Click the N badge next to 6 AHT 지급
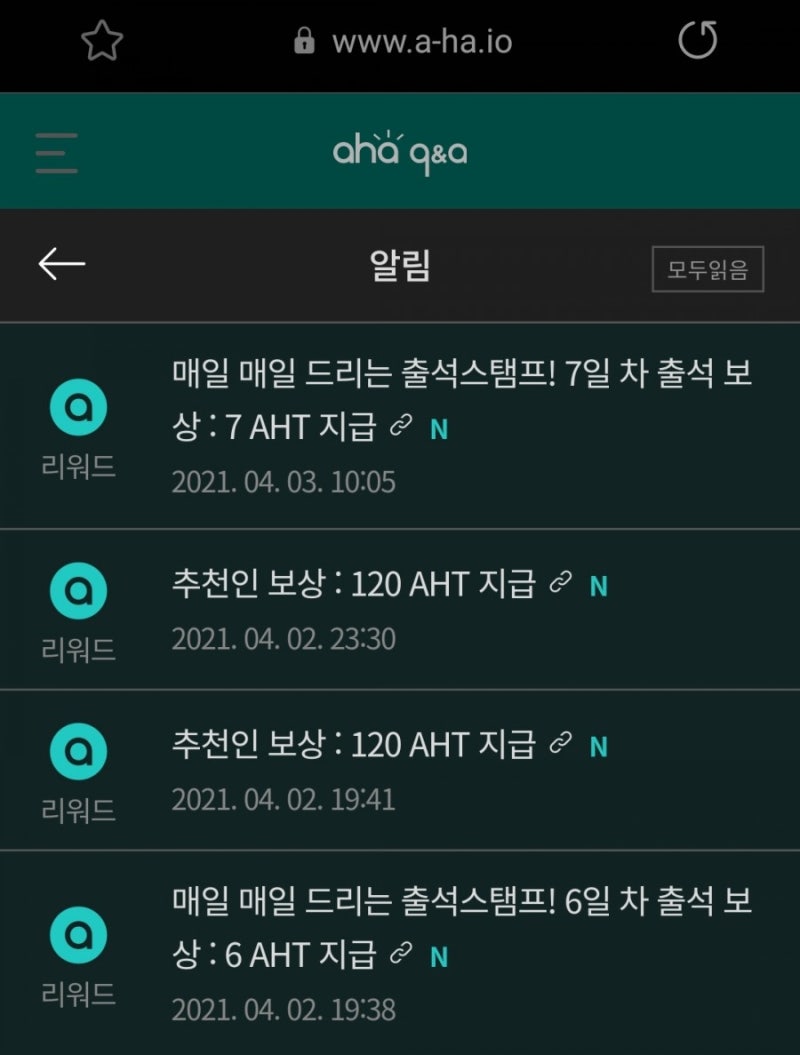The height and width of the screenshot is (1055, 800). point(436,956)
